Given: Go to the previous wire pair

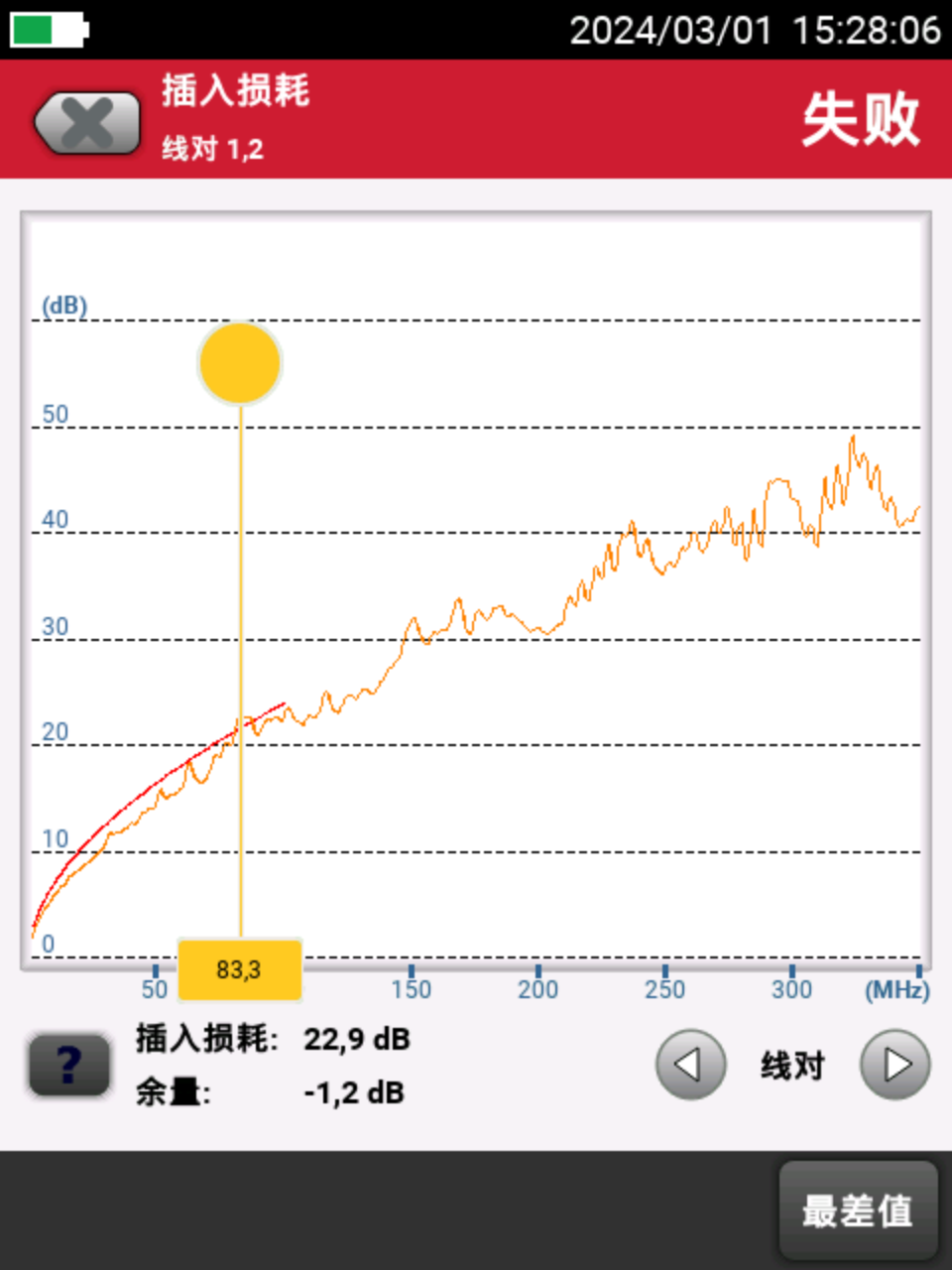Looking at the screenshot, I should [x=690, y=1065].
